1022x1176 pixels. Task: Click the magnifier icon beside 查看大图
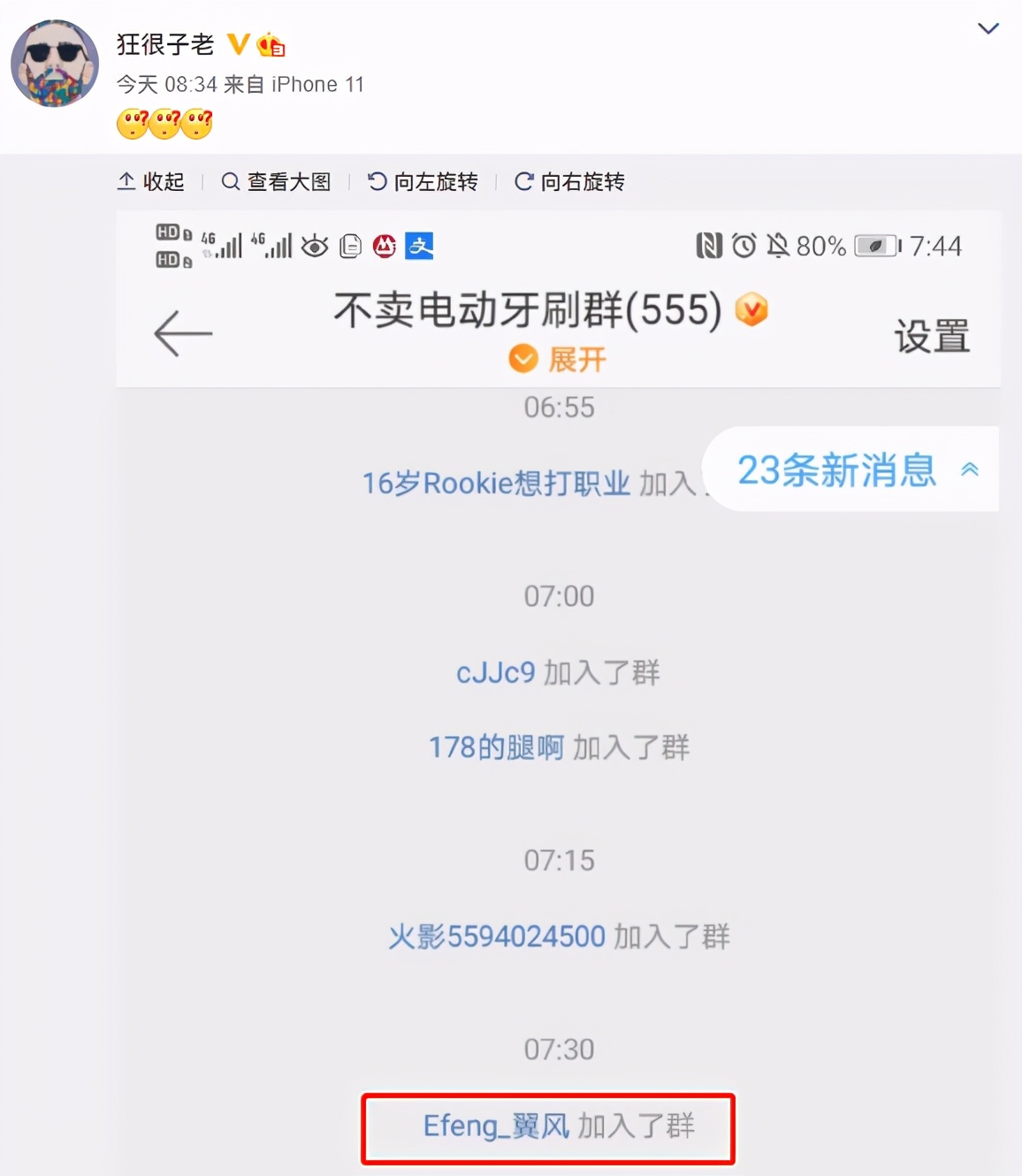(229, 182)
